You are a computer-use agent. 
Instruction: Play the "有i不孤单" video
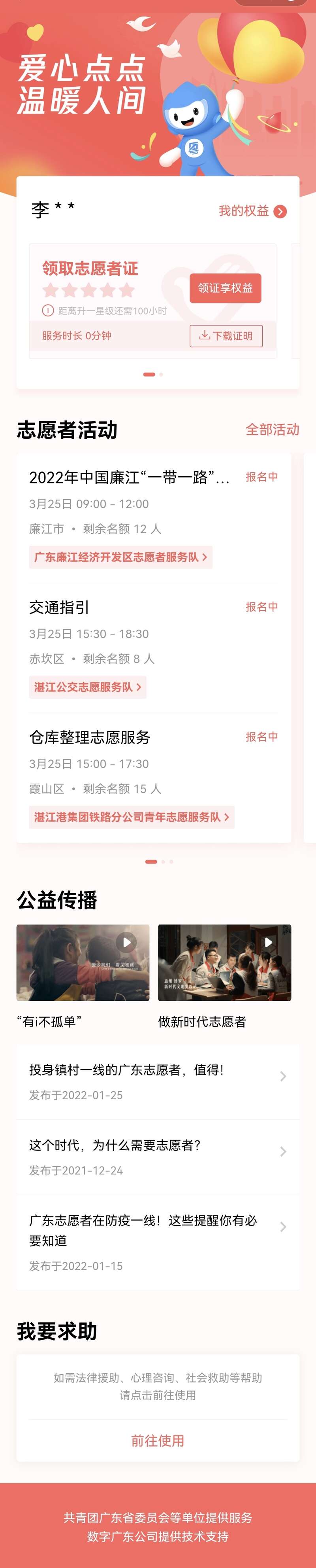tap(83, 962)
